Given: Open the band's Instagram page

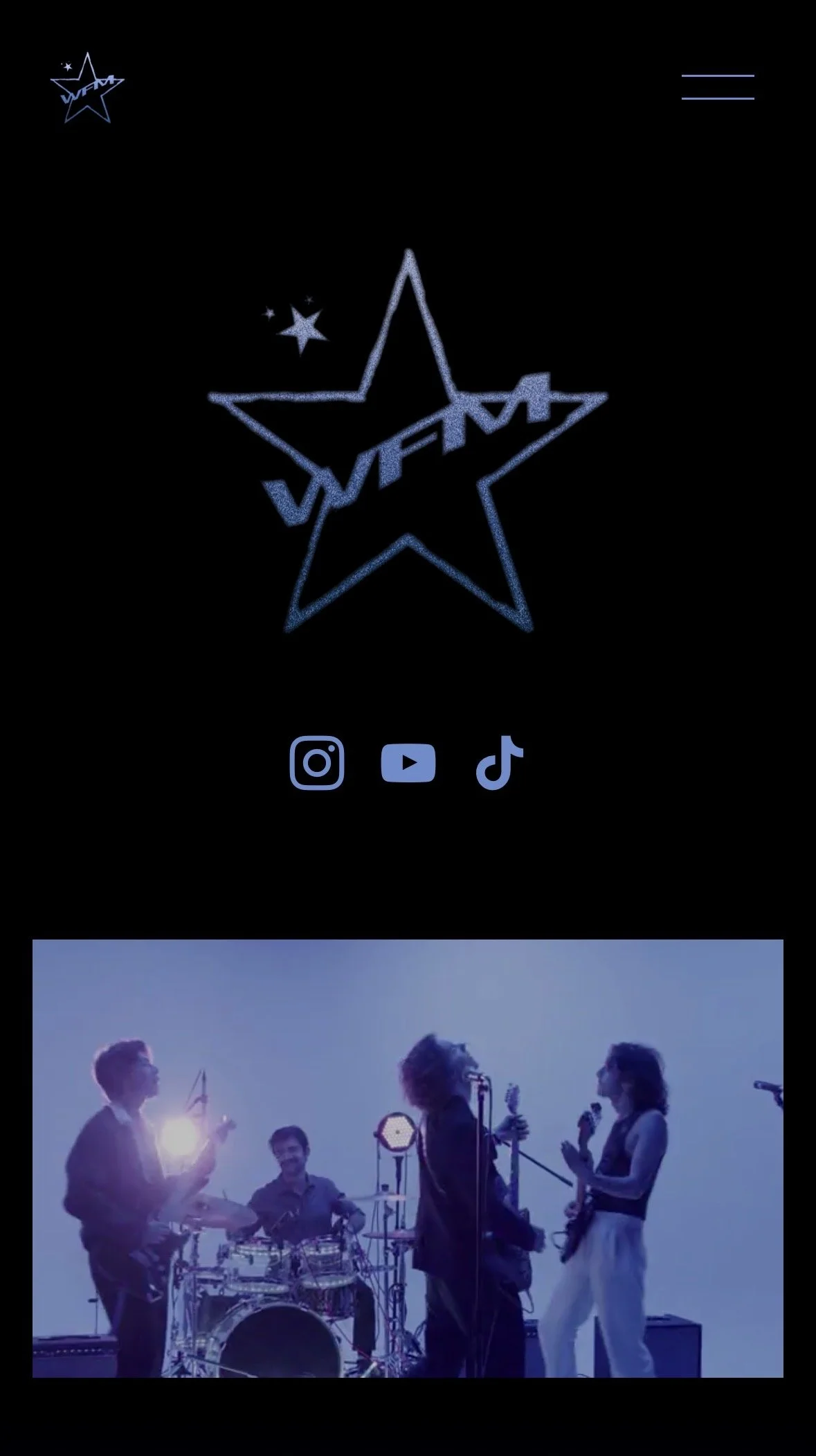Looking at the screenshot, I should (x=317, y=763).
